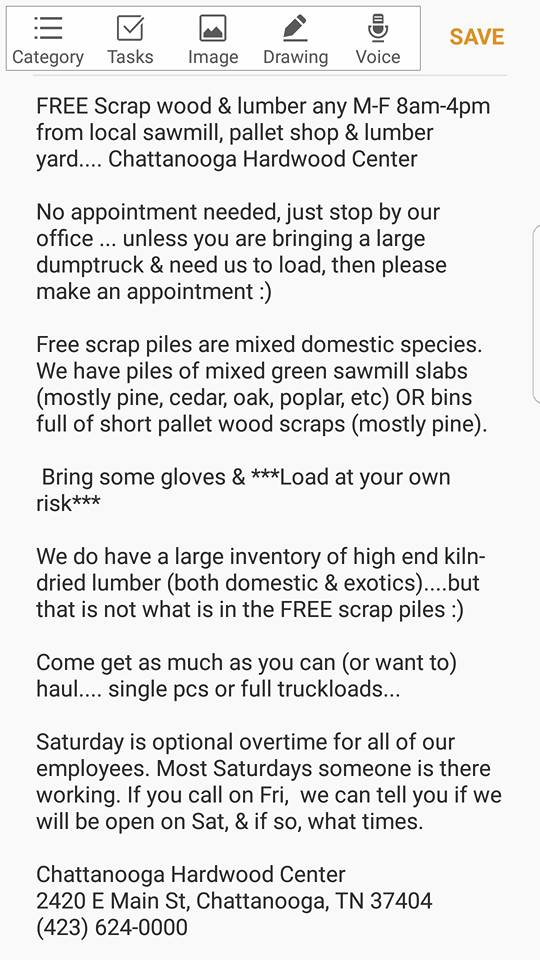Viewport: 540px width, 960px height.
Task: Place the cursor in the note text
Action: pyautogui.click(x=269, y=516)
